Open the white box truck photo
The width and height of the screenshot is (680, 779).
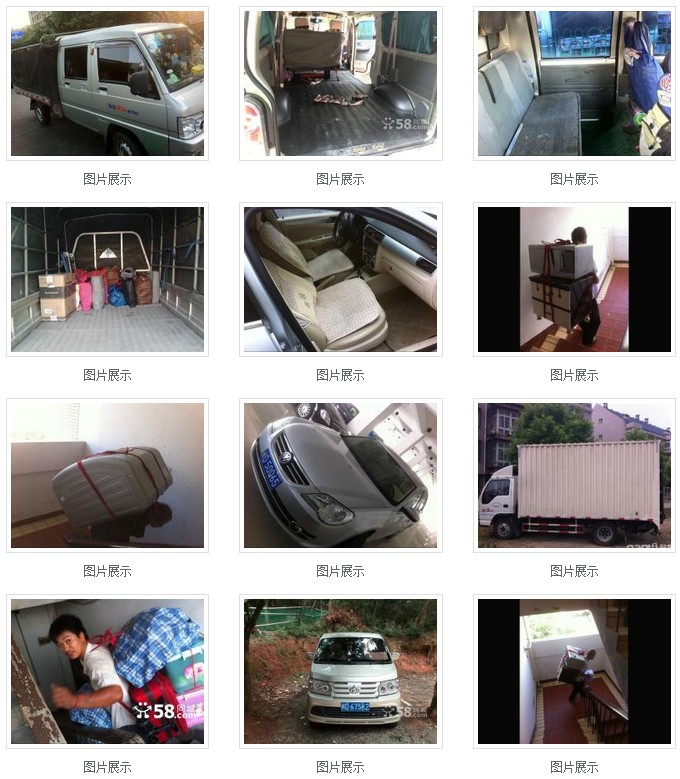pos(574,475)
